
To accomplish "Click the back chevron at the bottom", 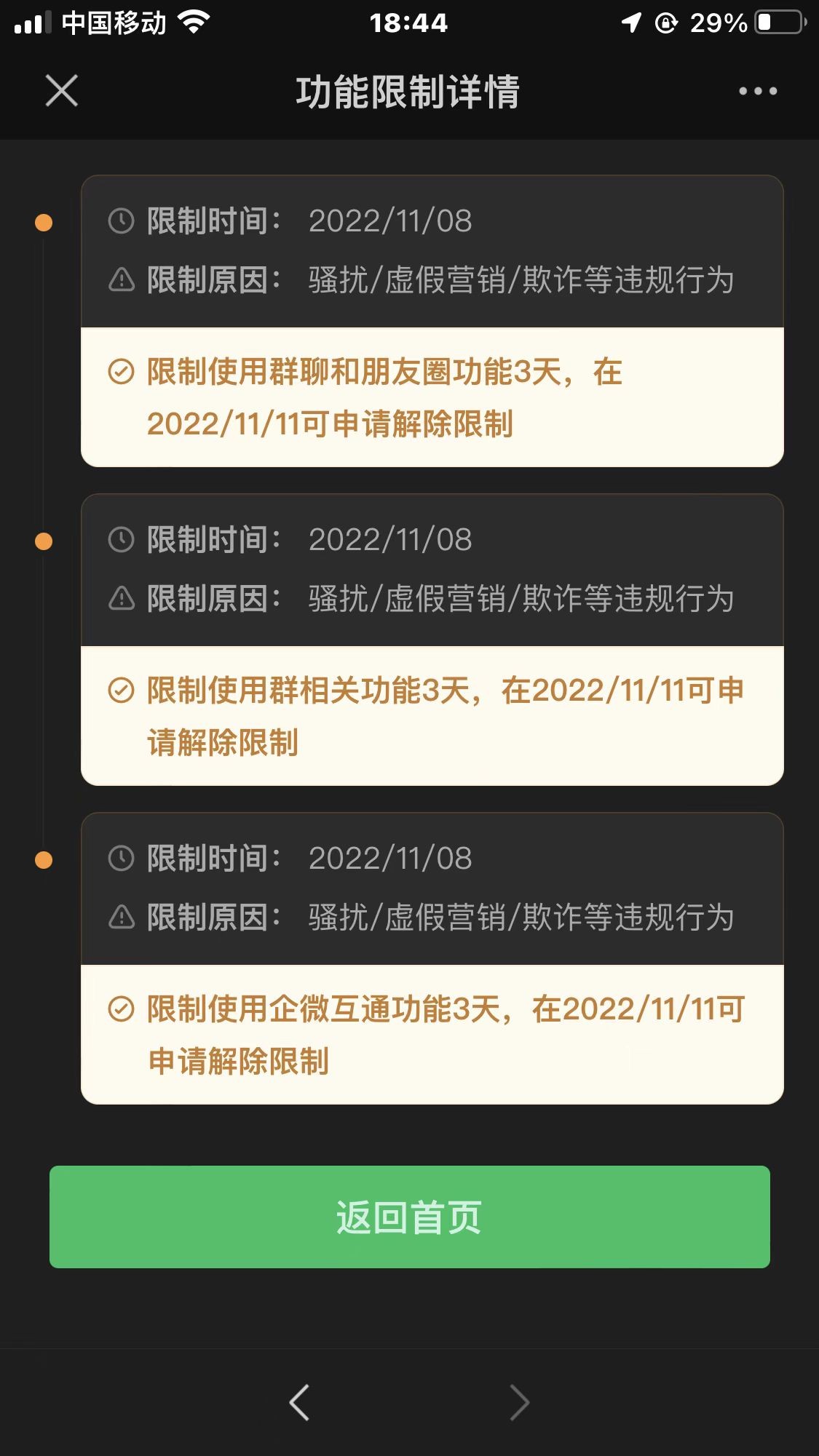I will click(299, 1403).
